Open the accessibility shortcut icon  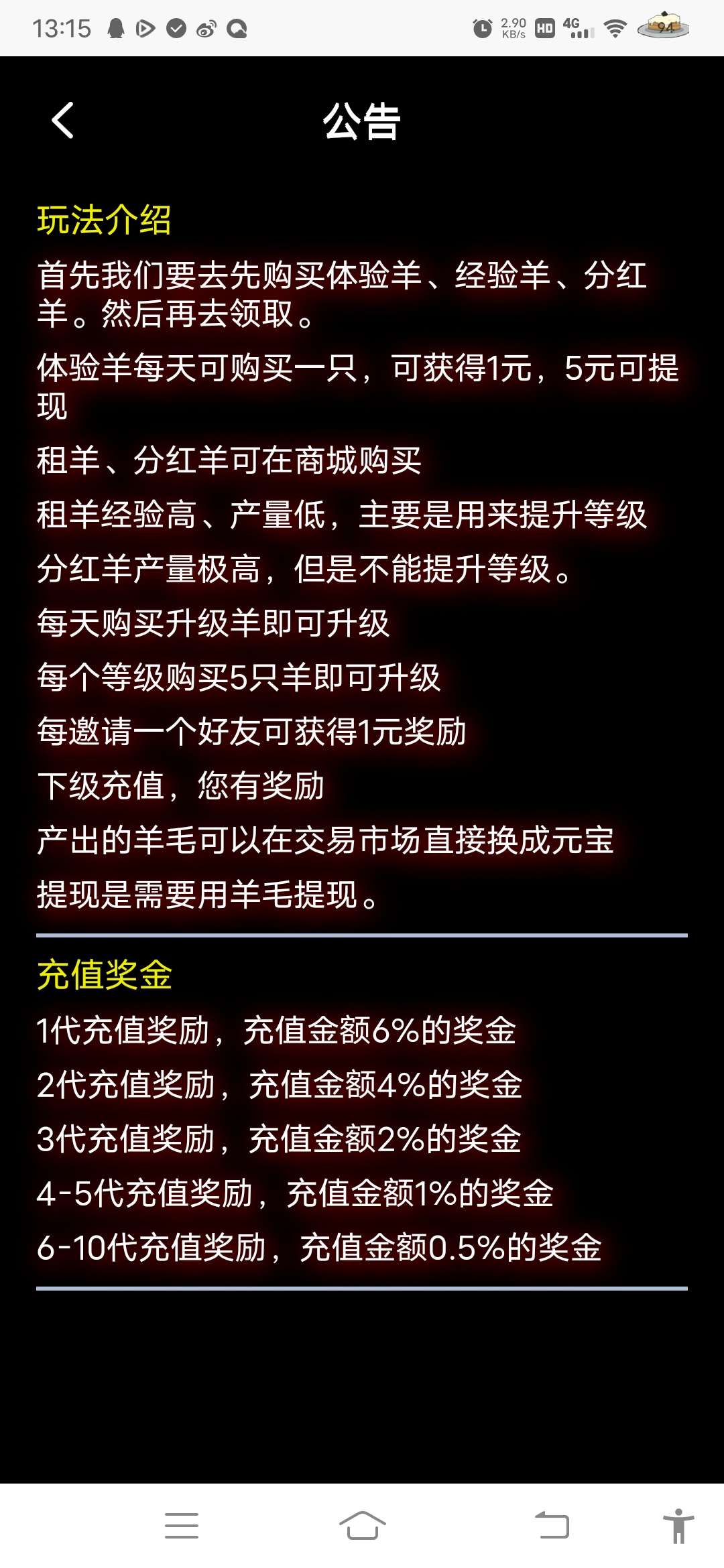pyautogui.click(x=678, y=1526)
